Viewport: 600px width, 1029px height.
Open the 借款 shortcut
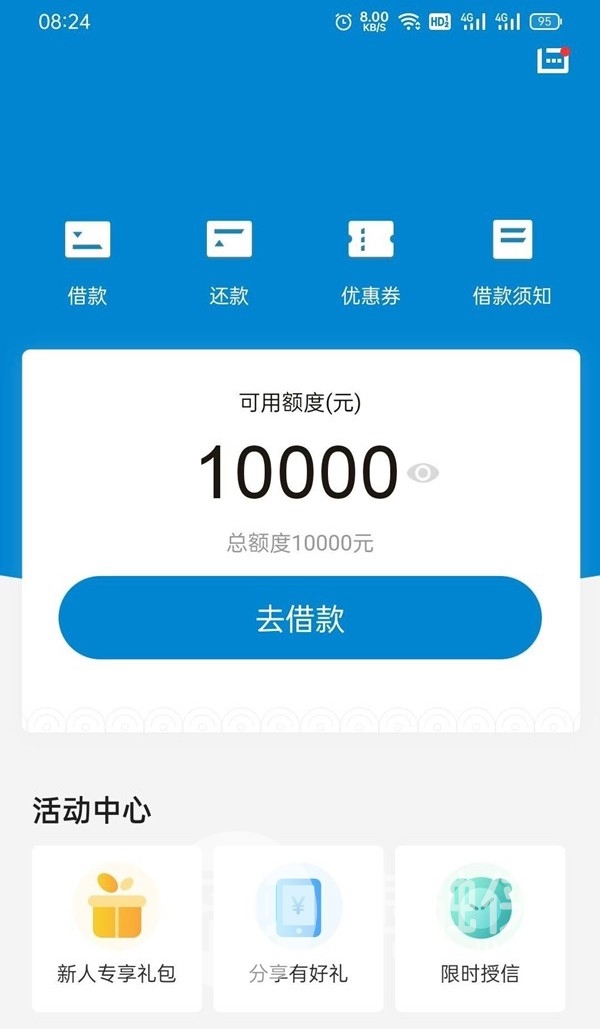87,258
